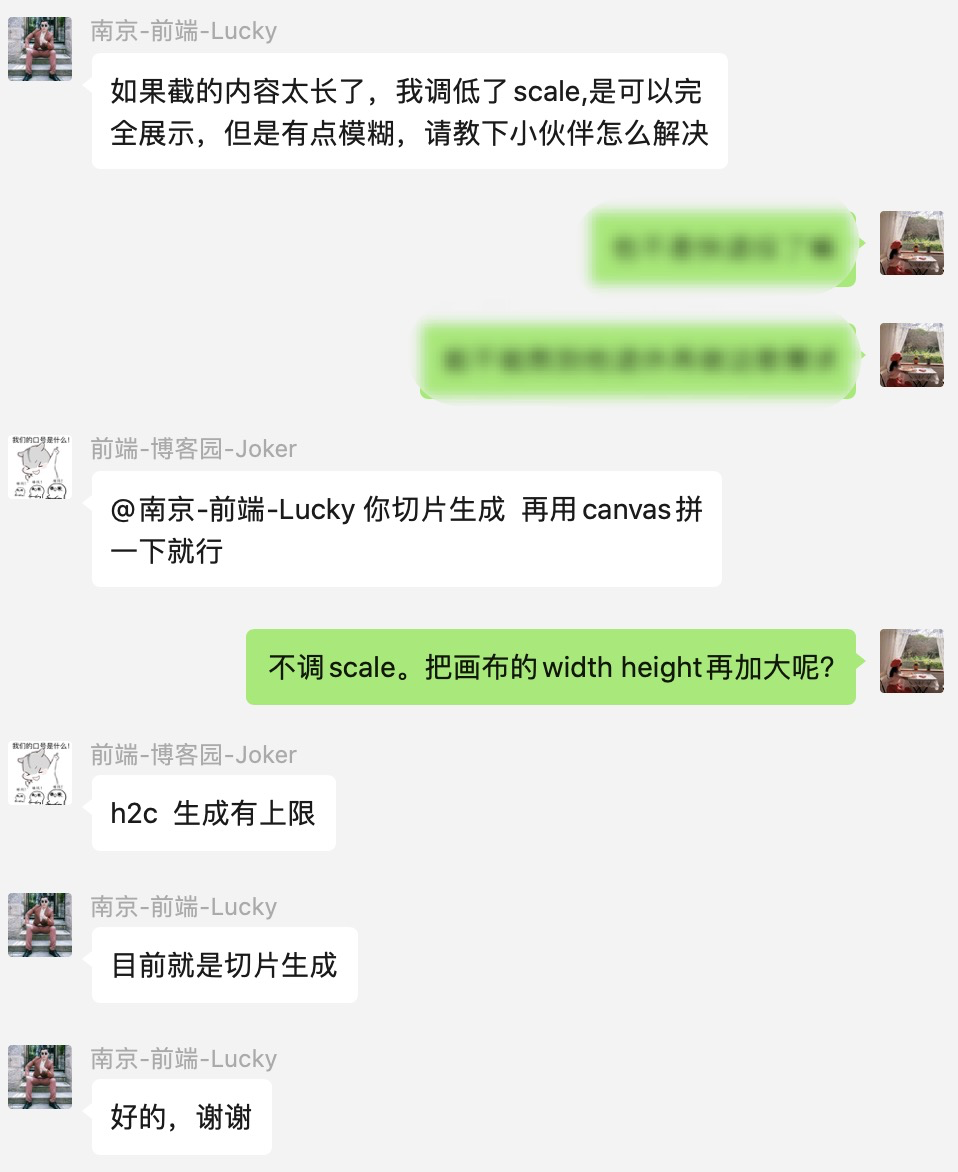
Task: Open Lucky's avatar next to 目前就是切片生成
Action: pyautogui.click(x=40, y=924)
